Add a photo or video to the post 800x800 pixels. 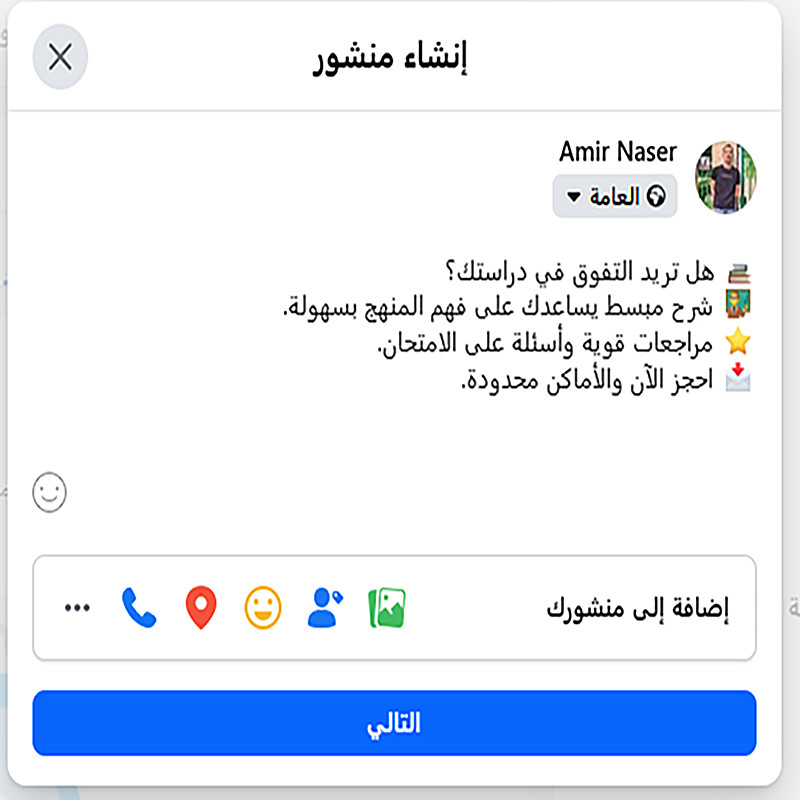click(387, 607)
